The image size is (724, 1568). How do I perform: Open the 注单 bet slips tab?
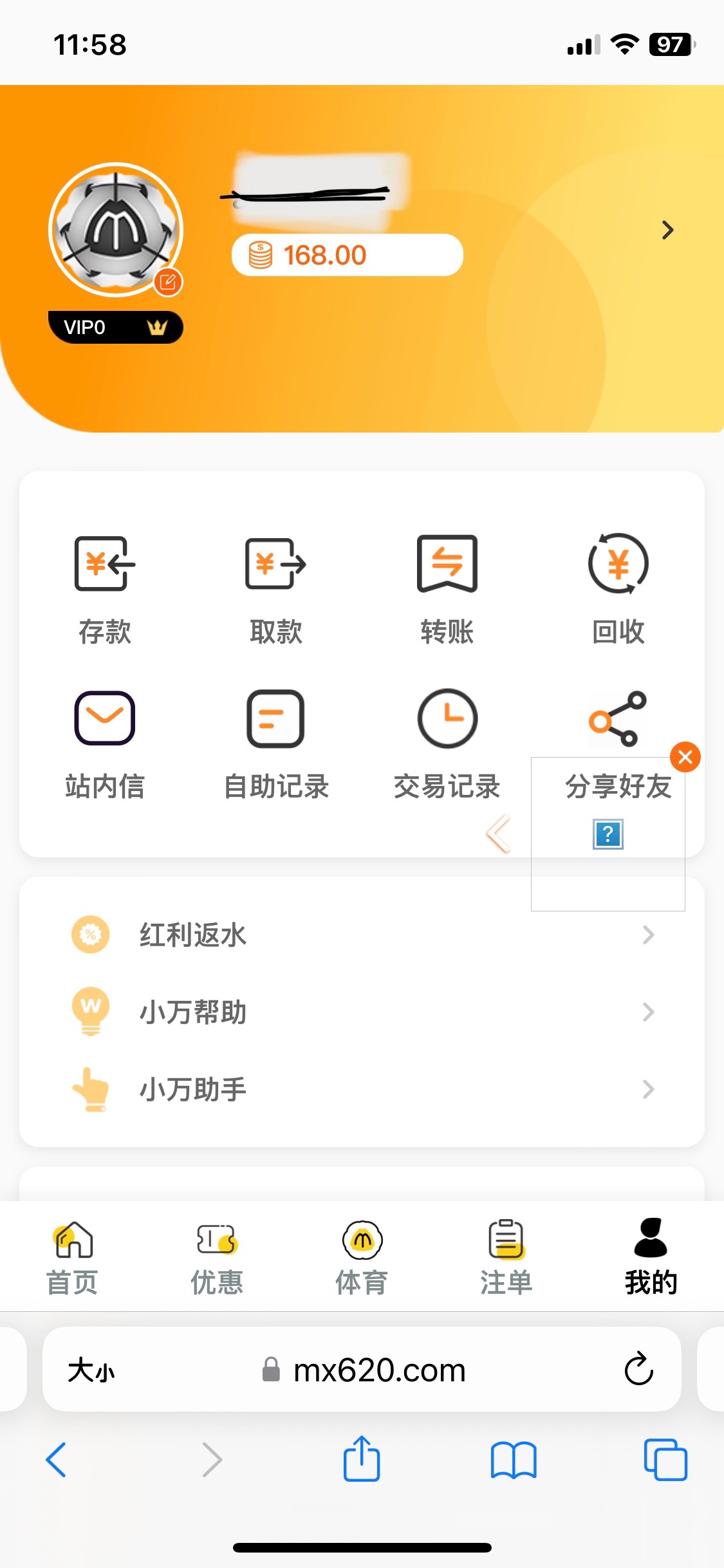(x=506, y=1256)
